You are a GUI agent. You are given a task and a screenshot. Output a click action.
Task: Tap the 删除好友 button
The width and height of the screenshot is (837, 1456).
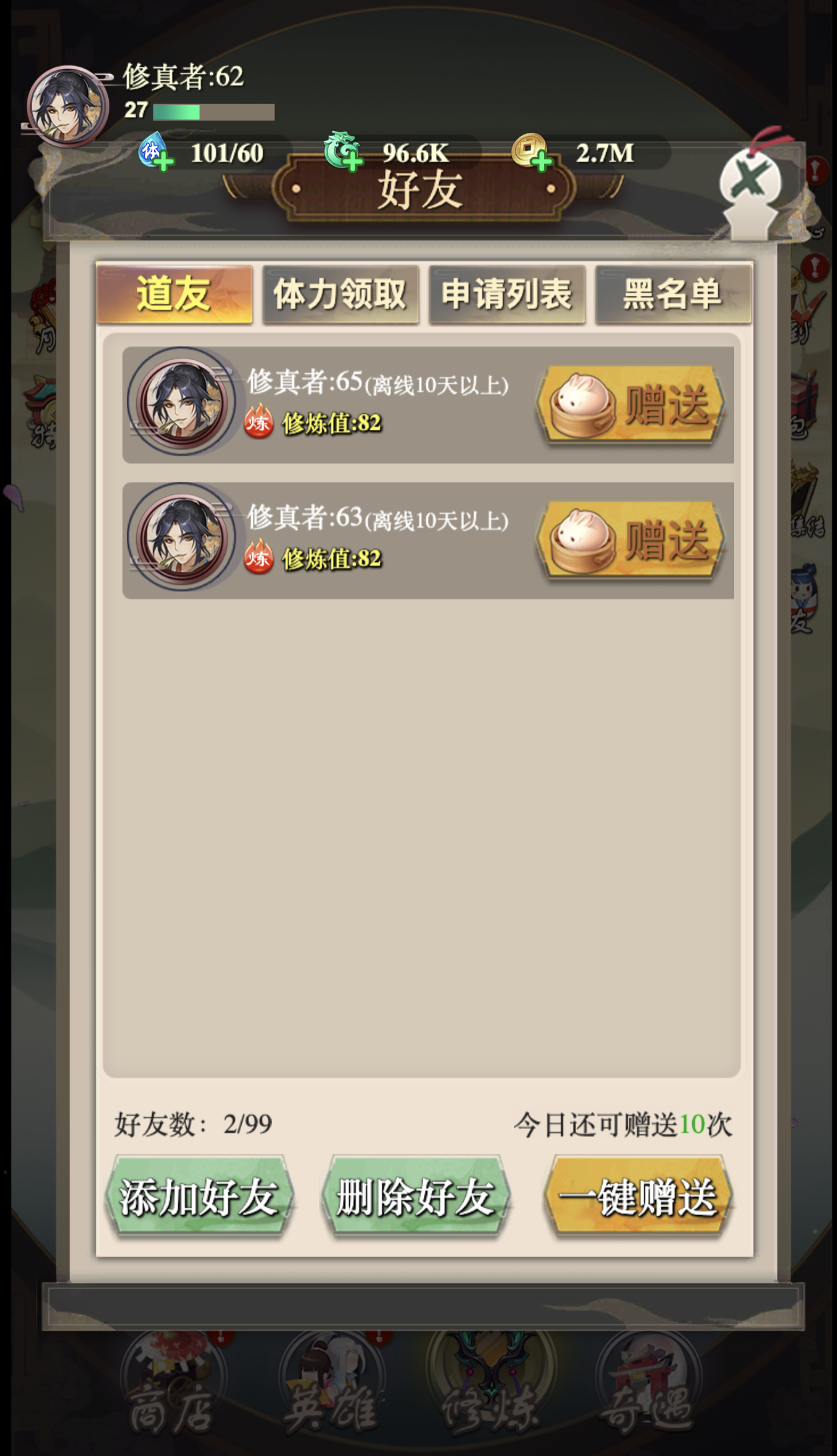tap(416, 1197)
